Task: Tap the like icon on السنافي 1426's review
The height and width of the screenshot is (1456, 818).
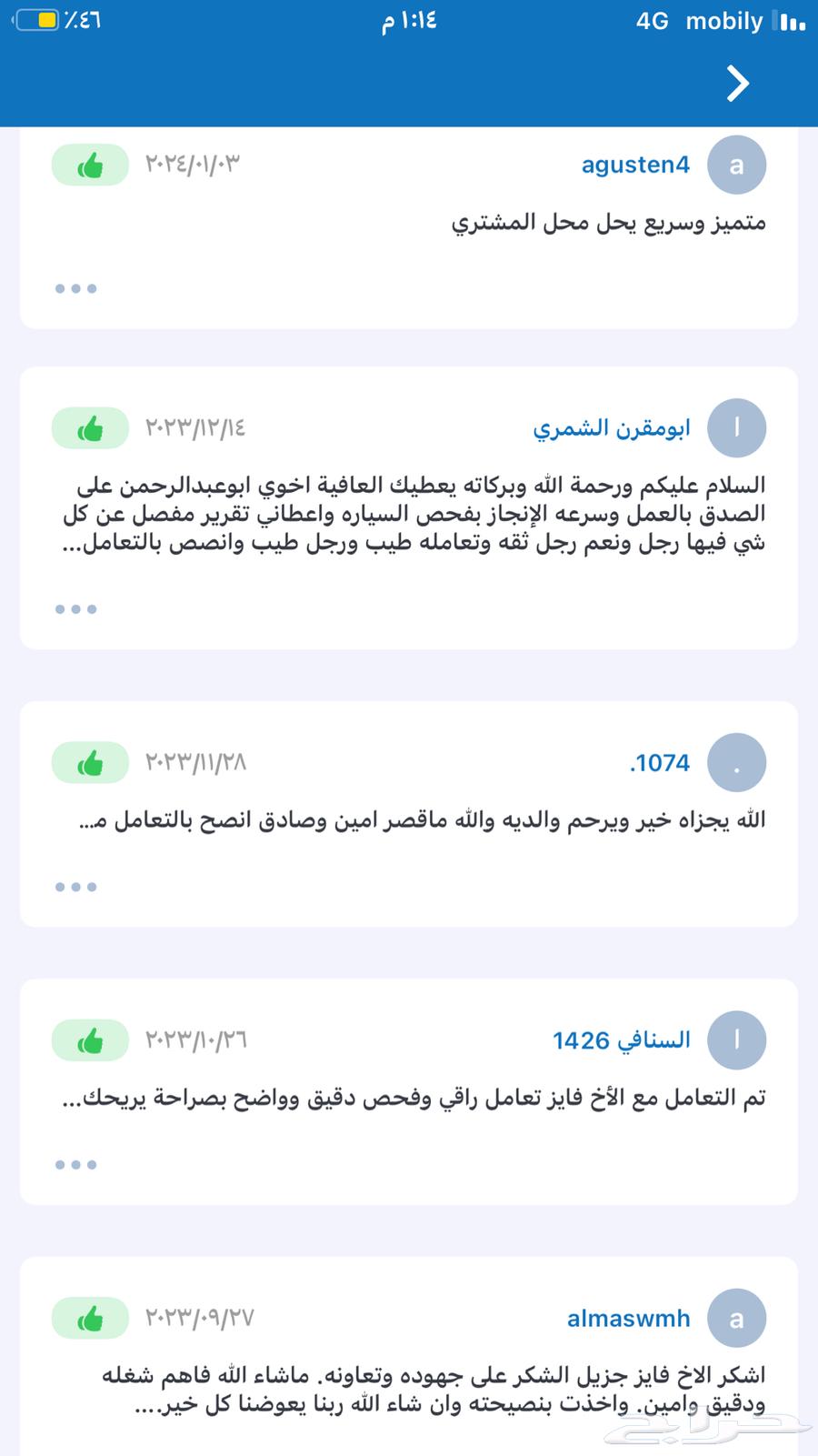Action: click(x=88, y=1039)
